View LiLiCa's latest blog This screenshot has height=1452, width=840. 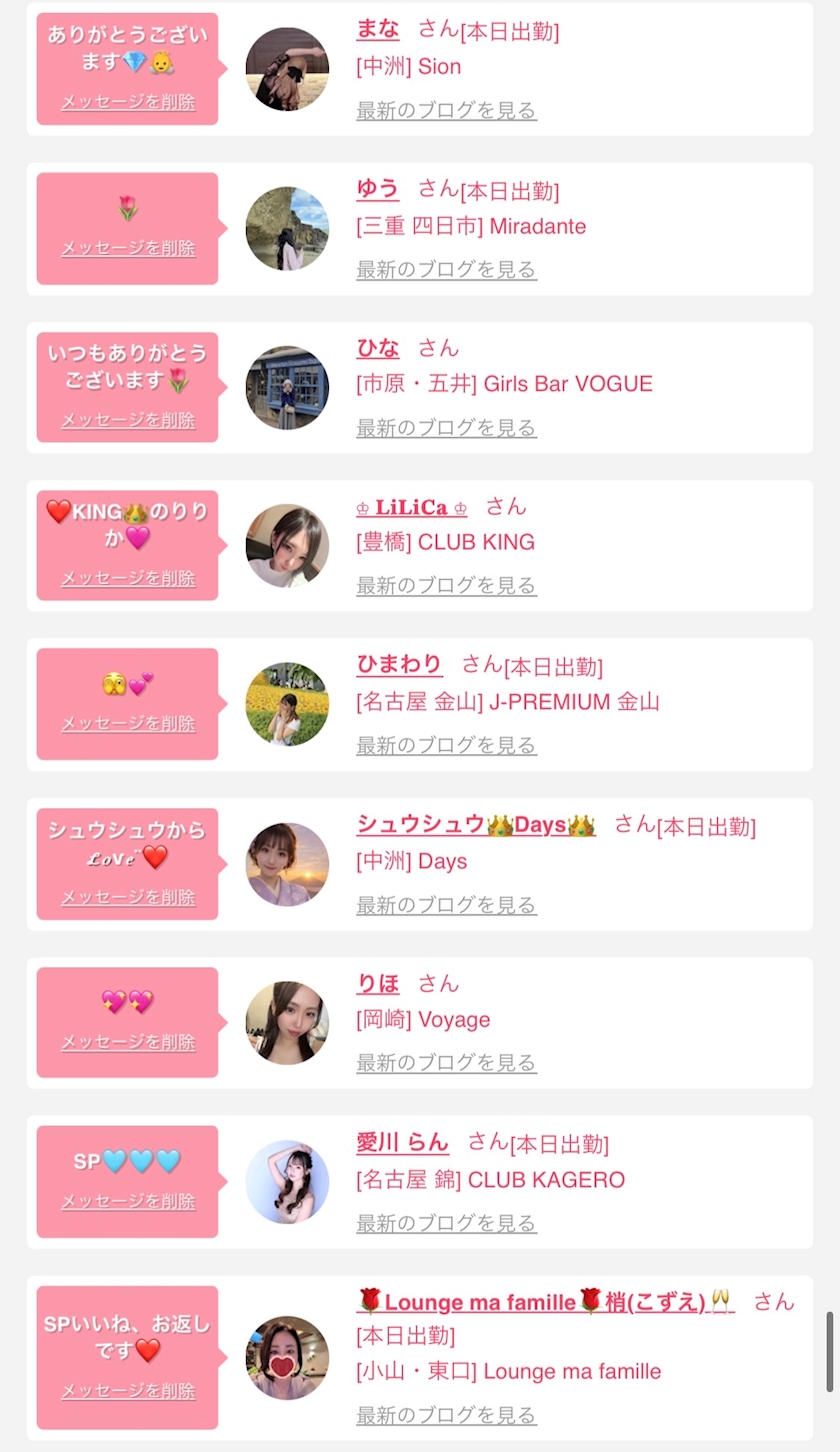click(446, 586)
